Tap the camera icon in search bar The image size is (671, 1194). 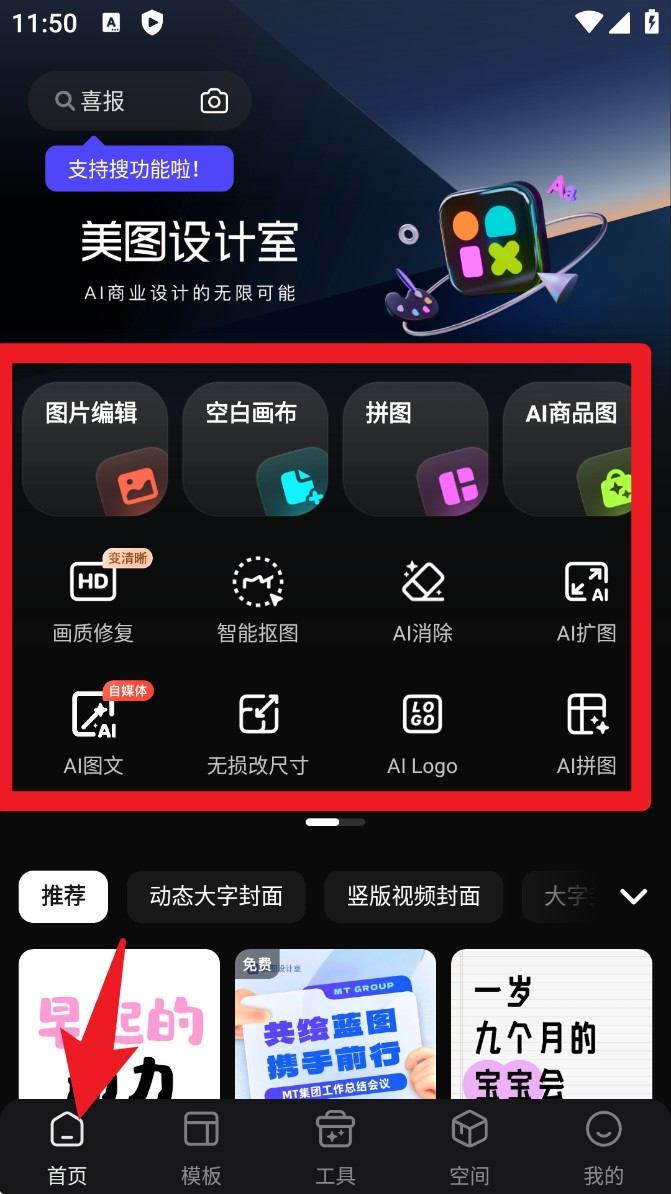[214, 101]
